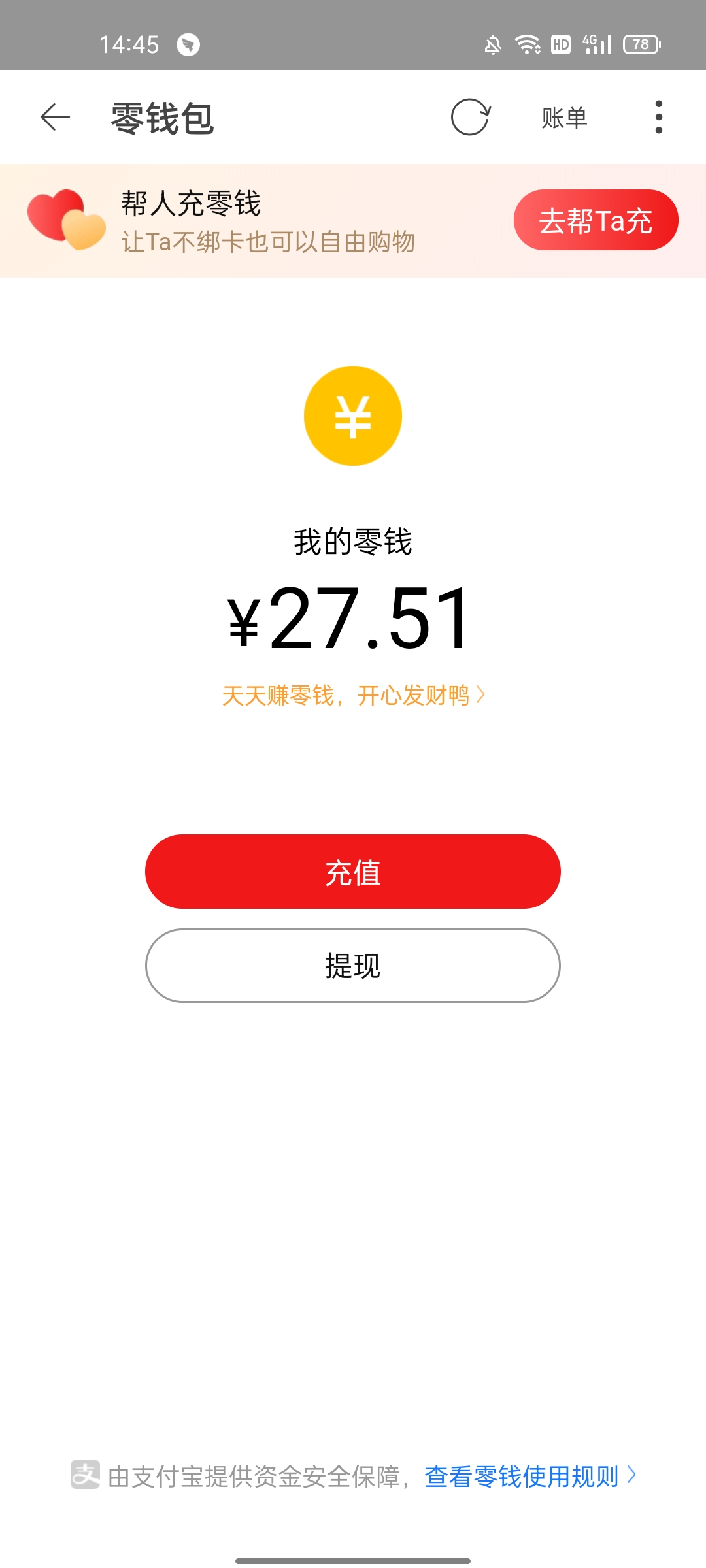Open the three-dot overflow menu
Screen dimensions: 706x1568
657,118
